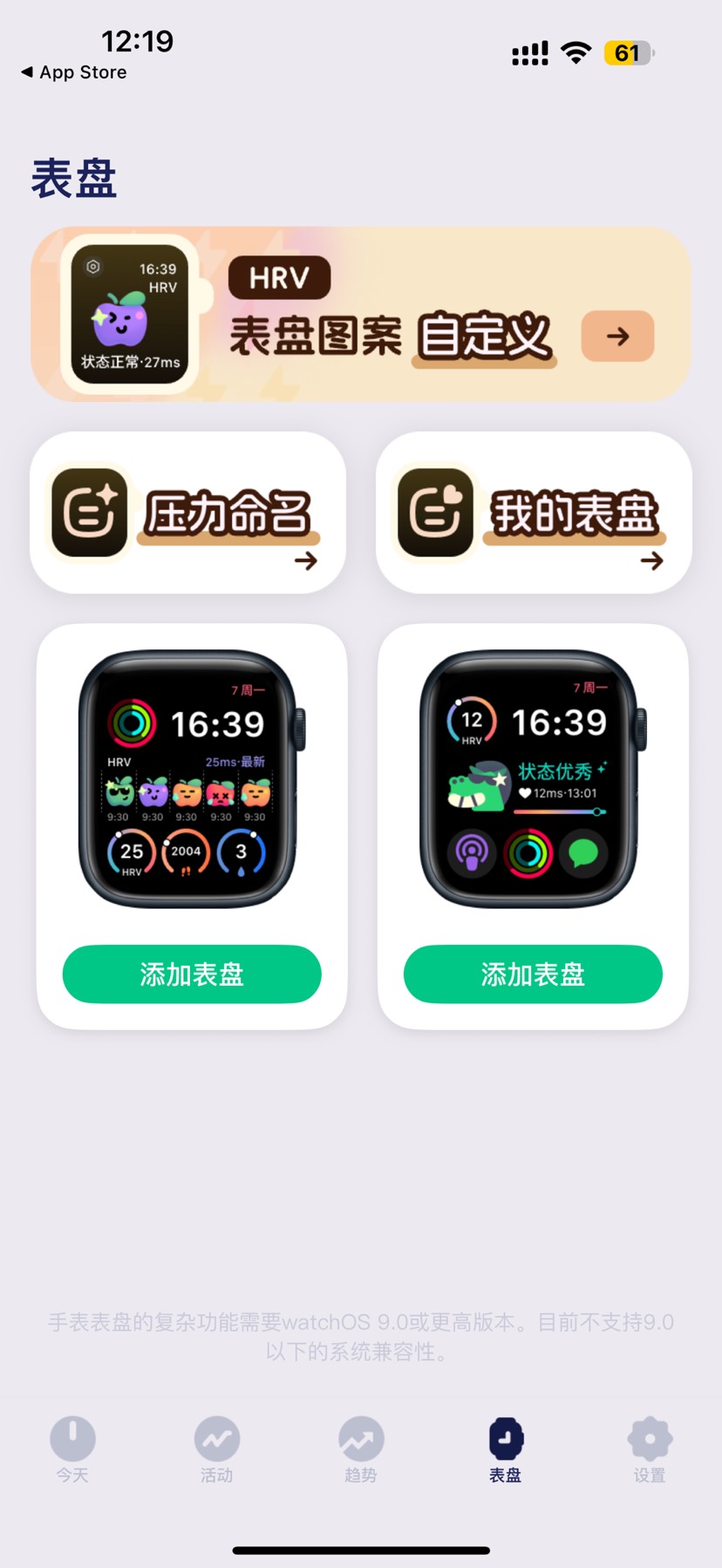The width and height of the screenshot is (722, 1568).
Task: Switch to the 趋势 tab
Action: [361, 1449]
